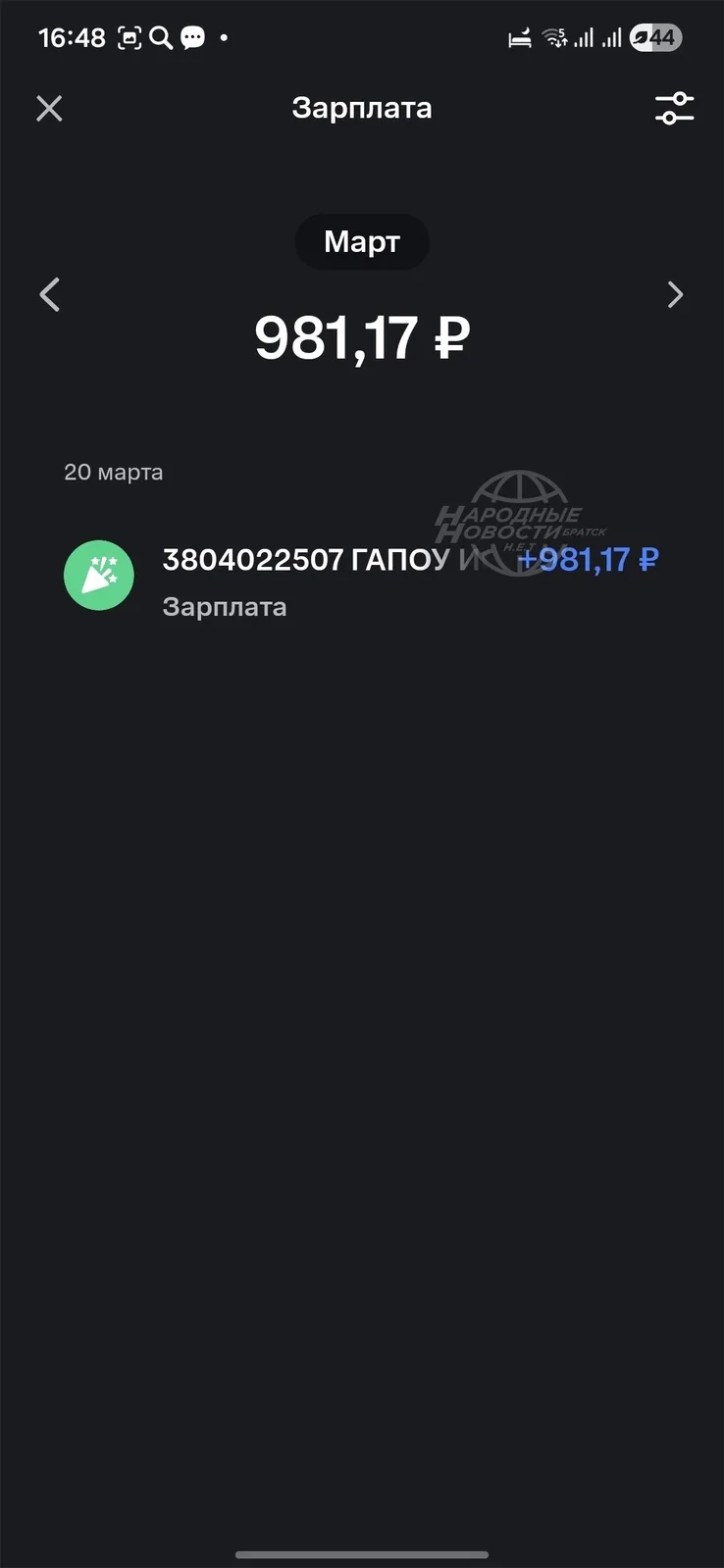The image size is (724, 1568).
Task: Go to the previous month
Action: (x=50, y=294)
